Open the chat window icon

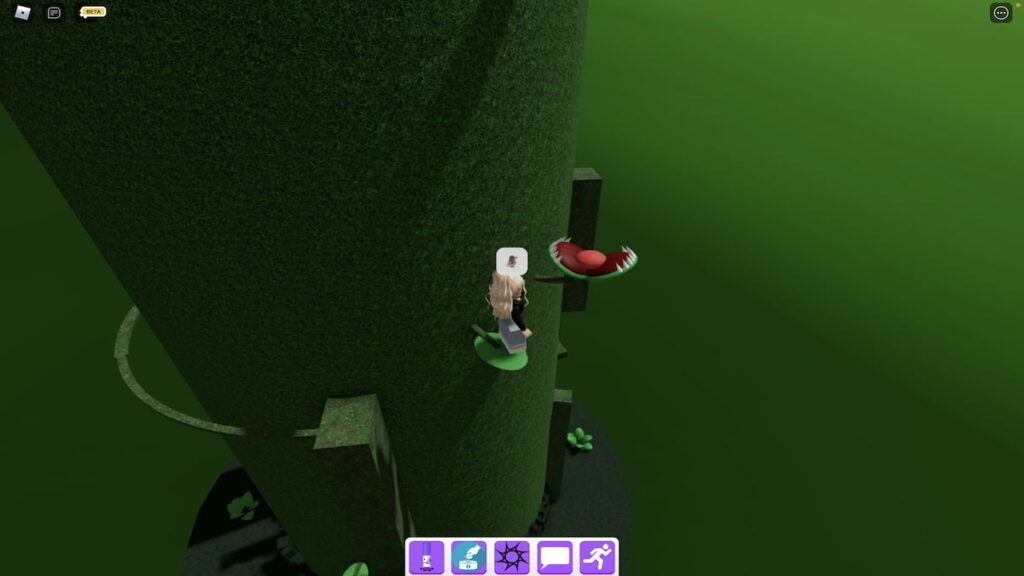(54, 13)
